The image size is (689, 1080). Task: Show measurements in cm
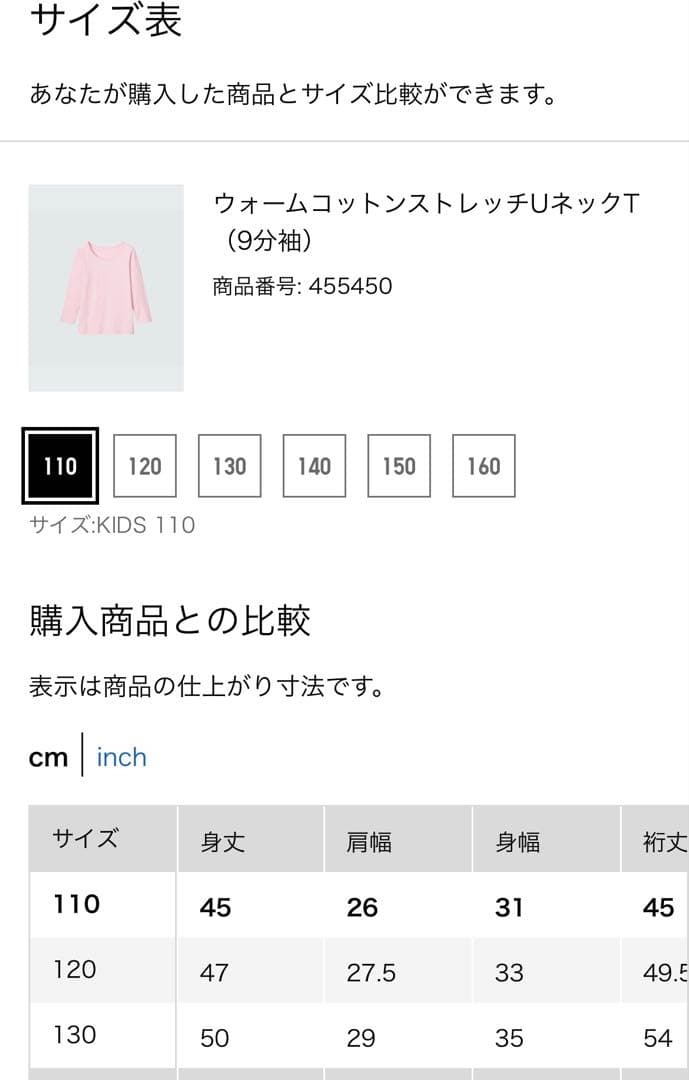(48, 758)
